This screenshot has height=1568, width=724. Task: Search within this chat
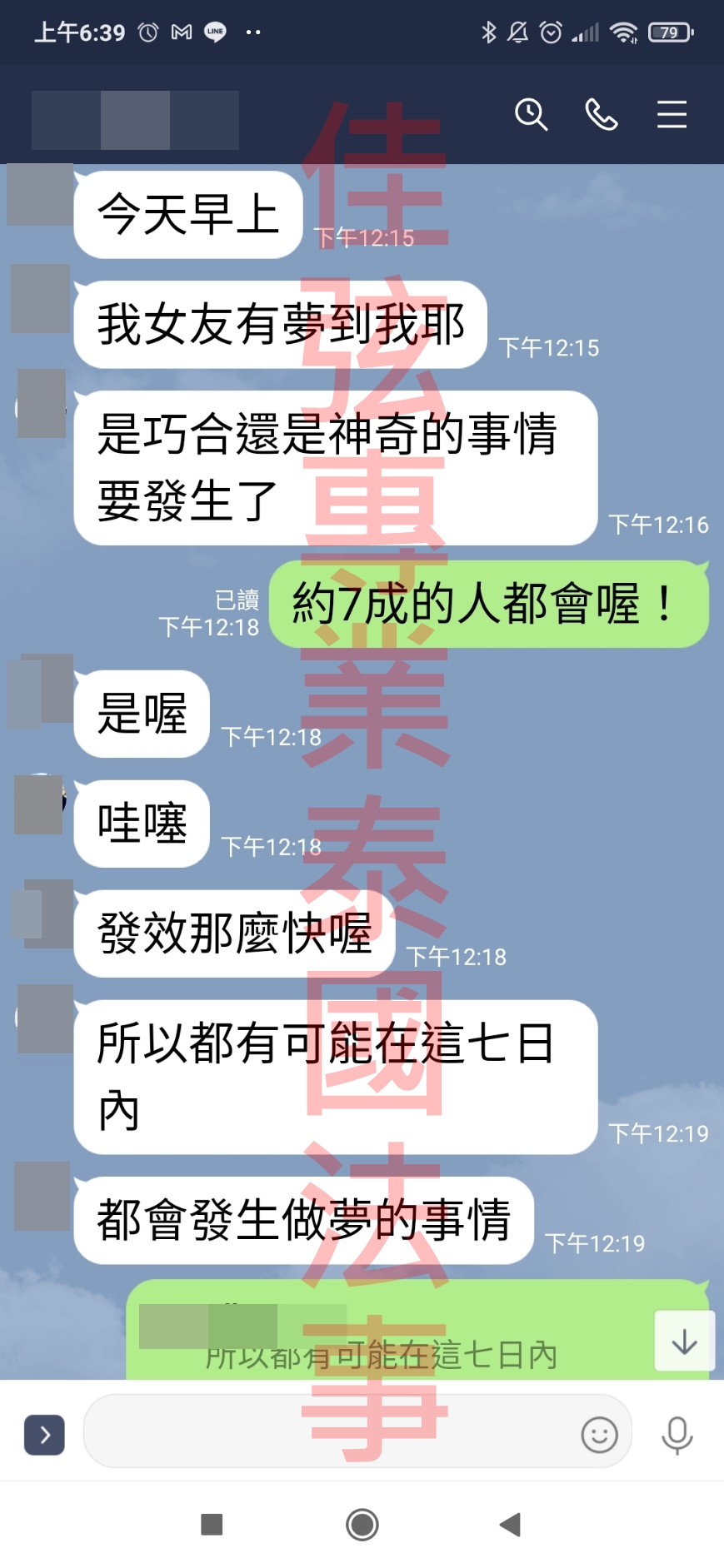pyautogui.click(x=531, y=114)
